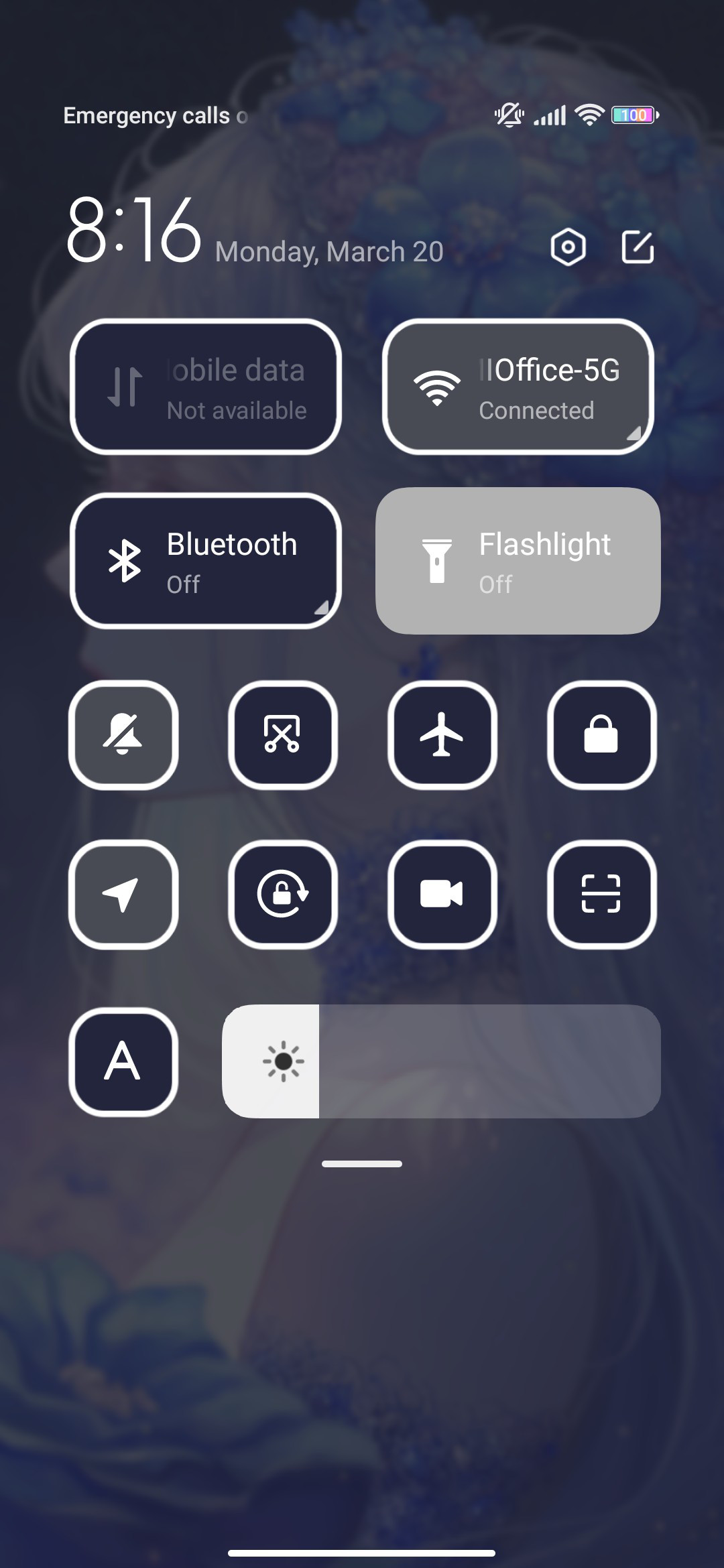Take a screenshot with the scissors tile
This screenshot has height=1568, width=724.
(283, 735)
